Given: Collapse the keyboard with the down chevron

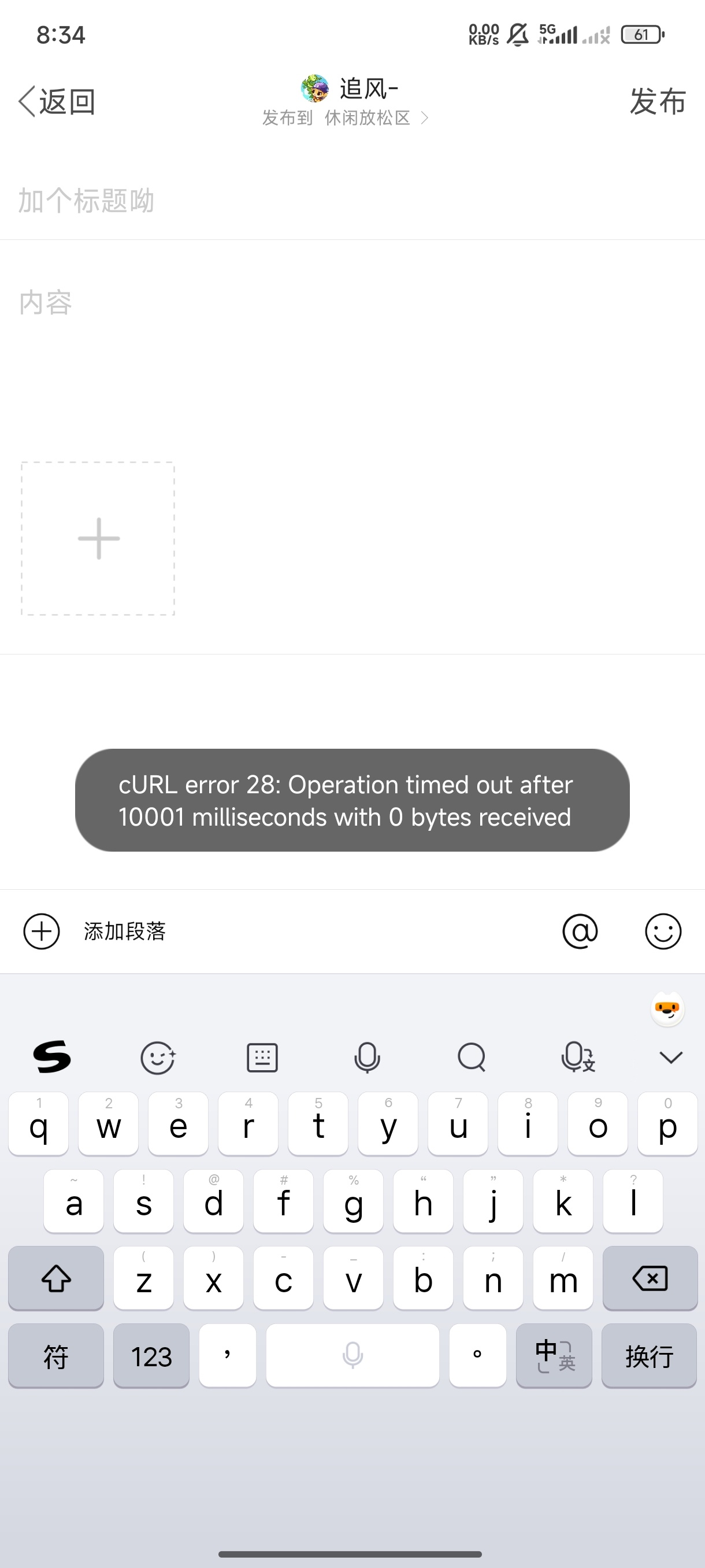Looking at the screenshot, I should [671, 1057].
